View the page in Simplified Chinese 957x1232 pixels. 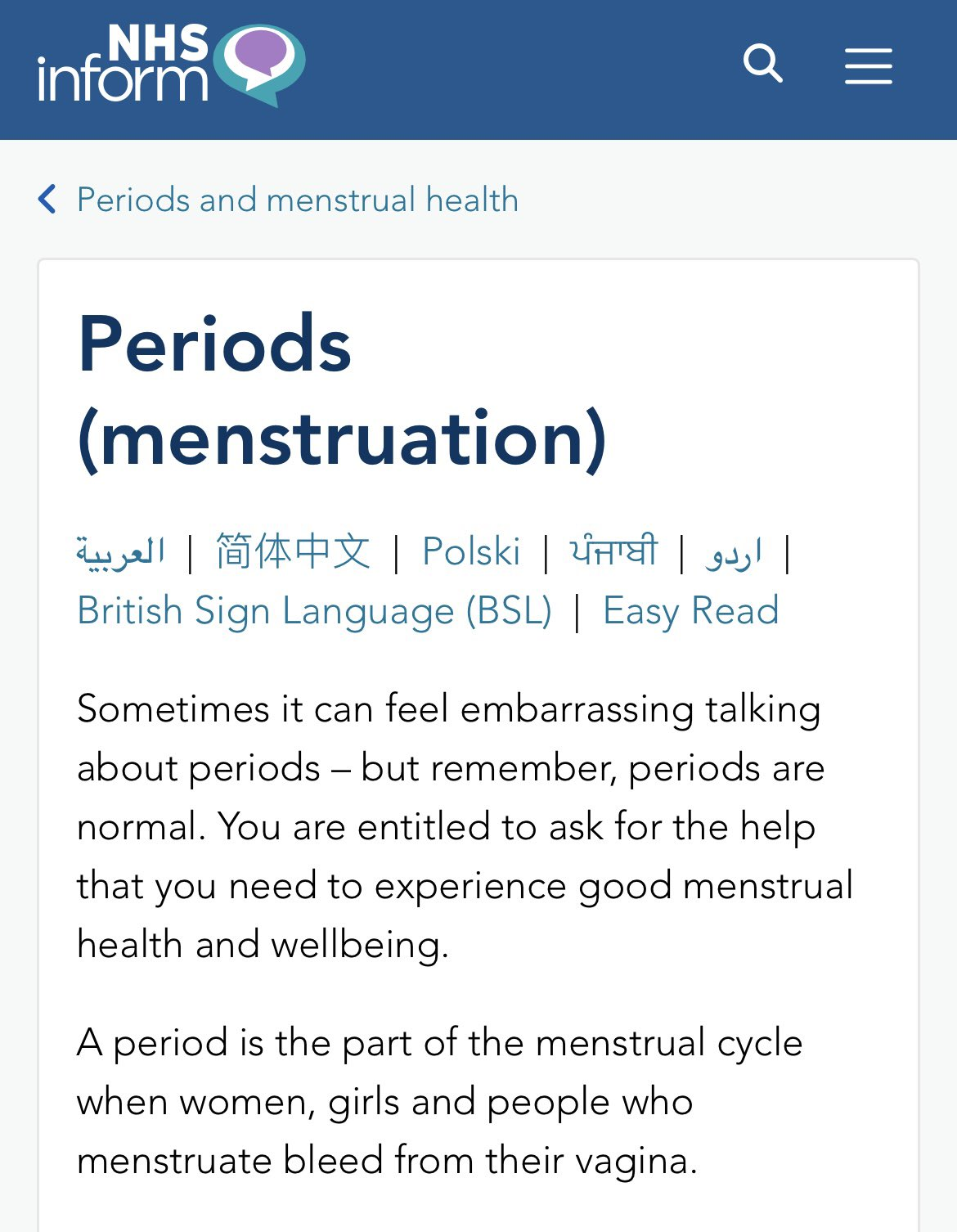pos(293,551)
